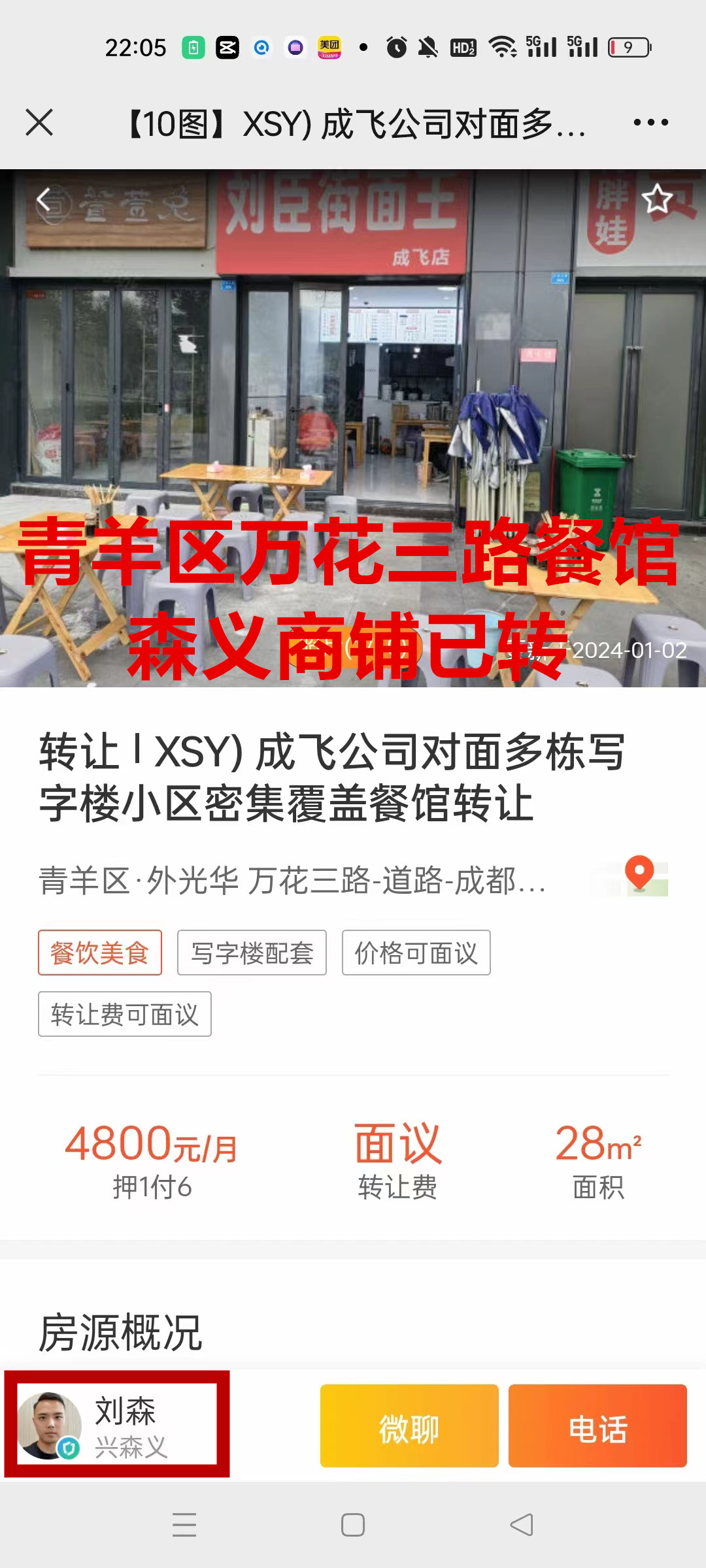Open the restaurant storefront photo gallery
This screenshot has height=1568, width=706.
tap(353, 392)
